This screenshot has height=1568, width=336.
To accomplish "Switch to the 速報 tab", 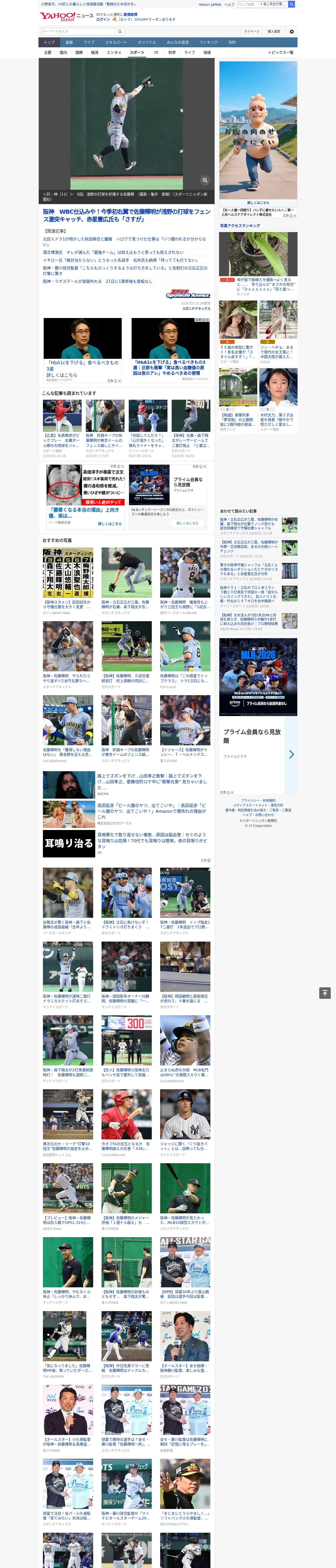I will click(x=69, y=43).
